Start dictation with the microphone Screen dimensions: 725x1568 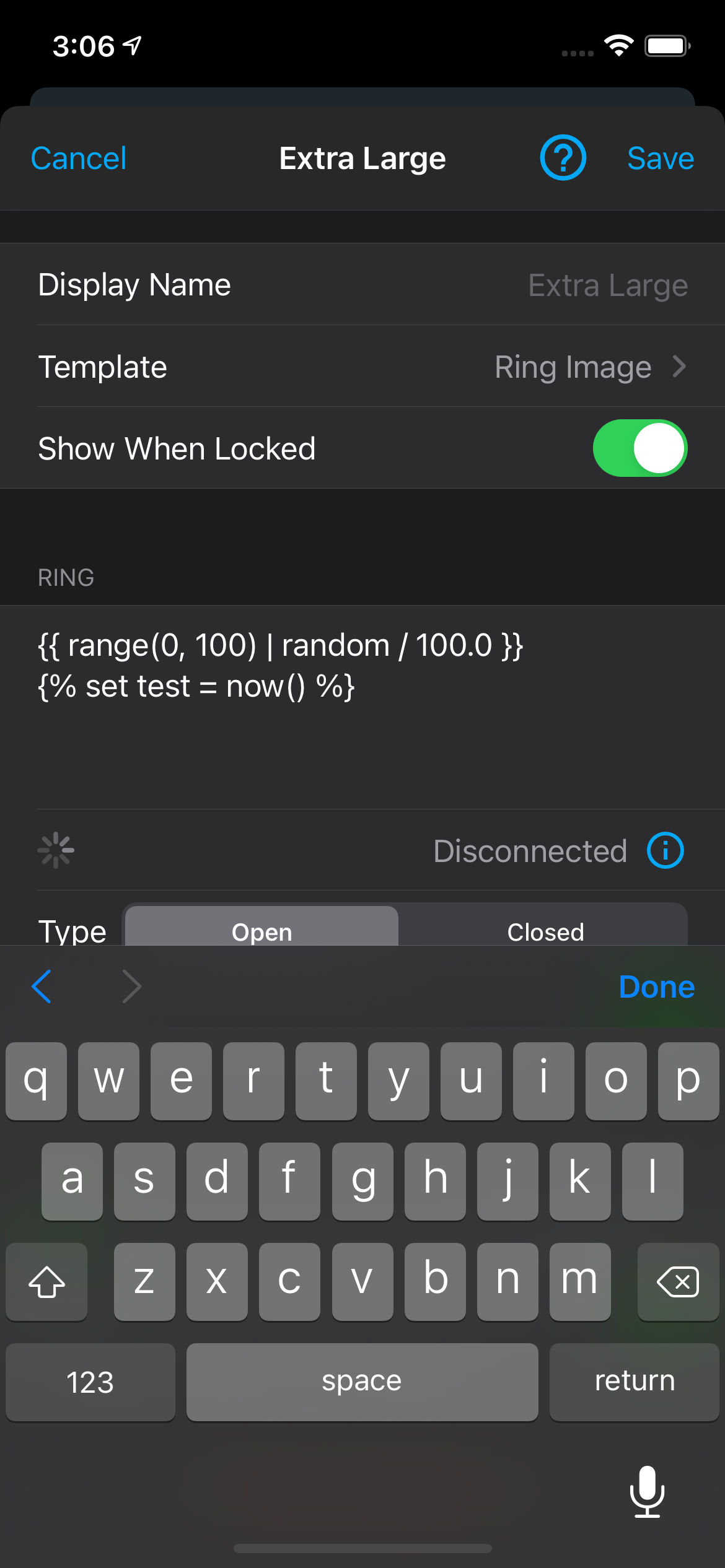point(647,1491)
